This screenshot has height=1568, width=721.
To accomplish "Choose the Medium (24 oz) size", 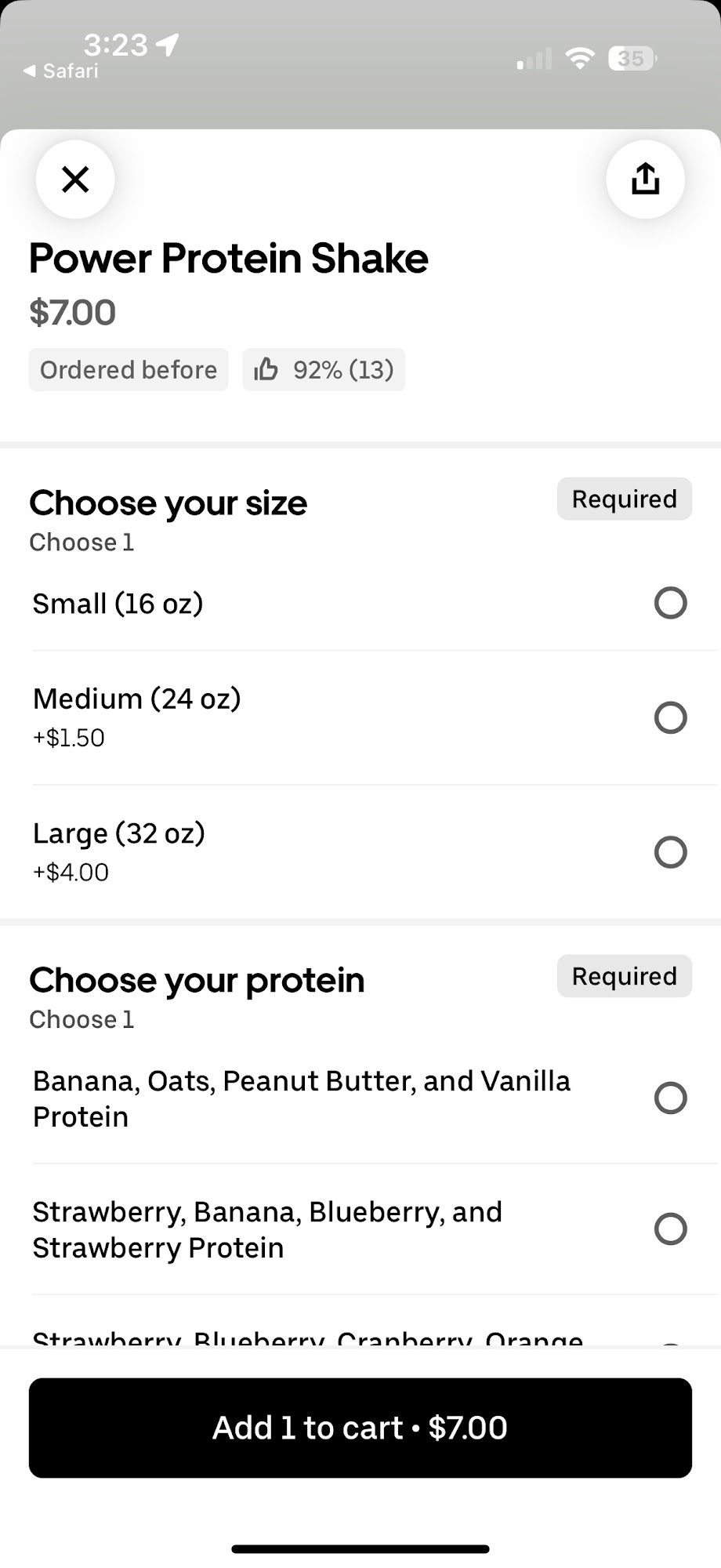I will (x=670, y=717).
